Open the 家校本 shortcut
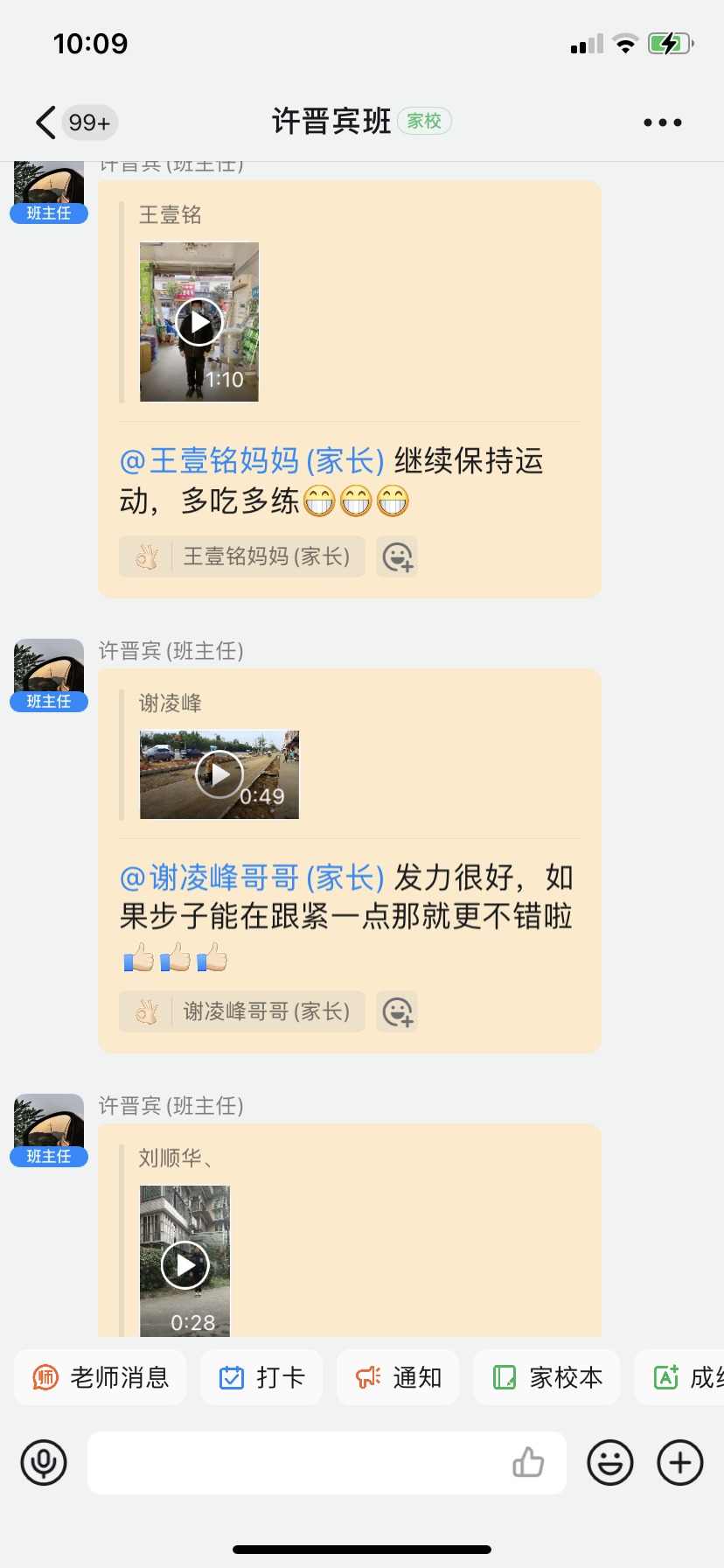 click(546, 1377)
